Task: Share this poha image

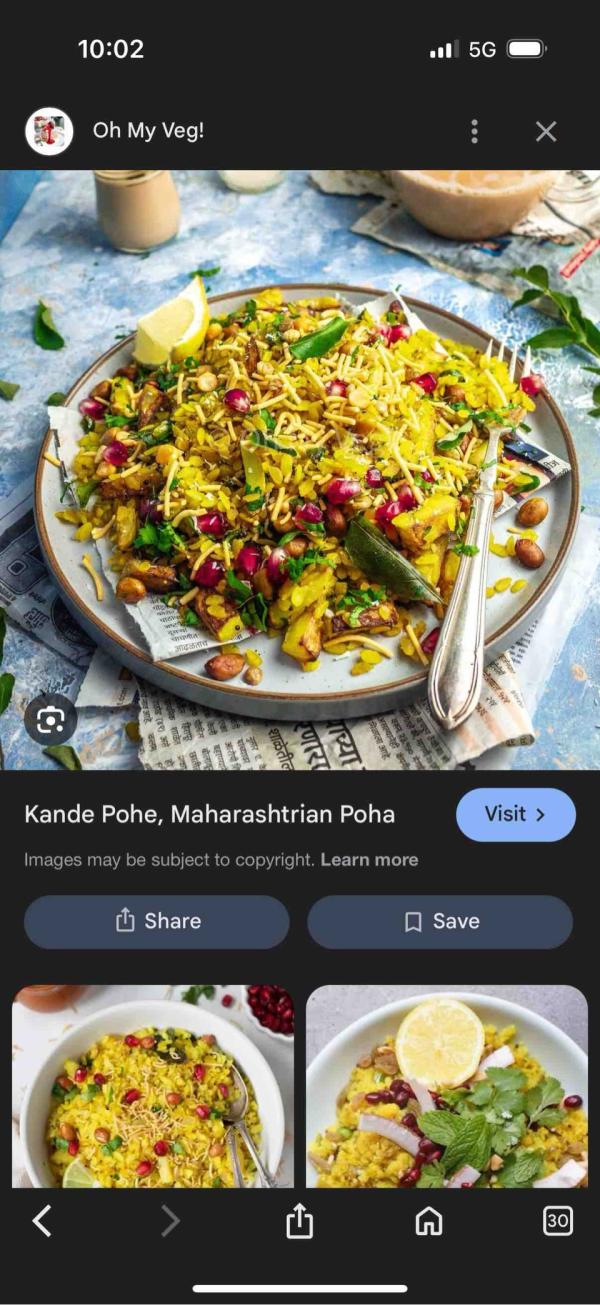Action: pyautogui.click(x=157, y=921)
